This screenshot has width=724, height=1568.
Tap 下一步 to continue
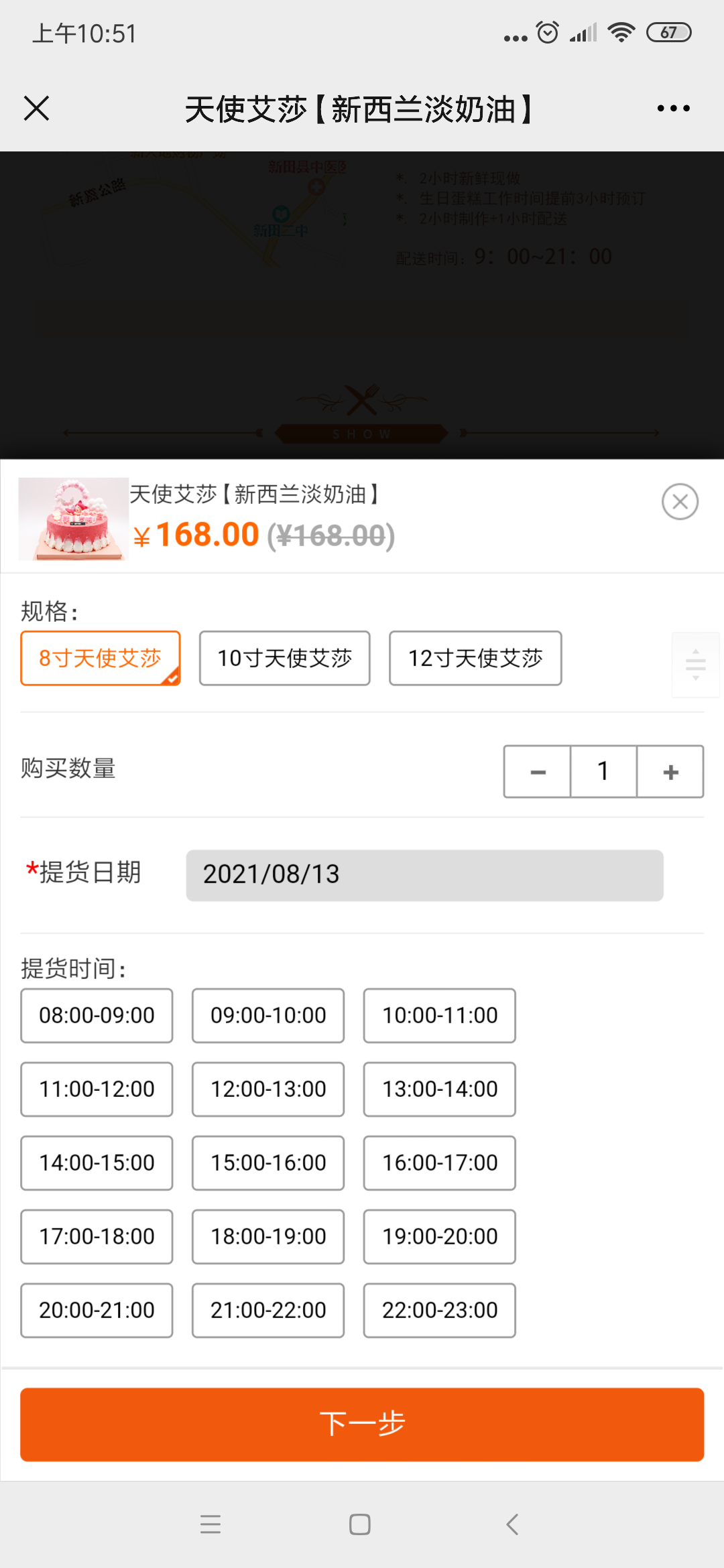[x=362, y=1424]
